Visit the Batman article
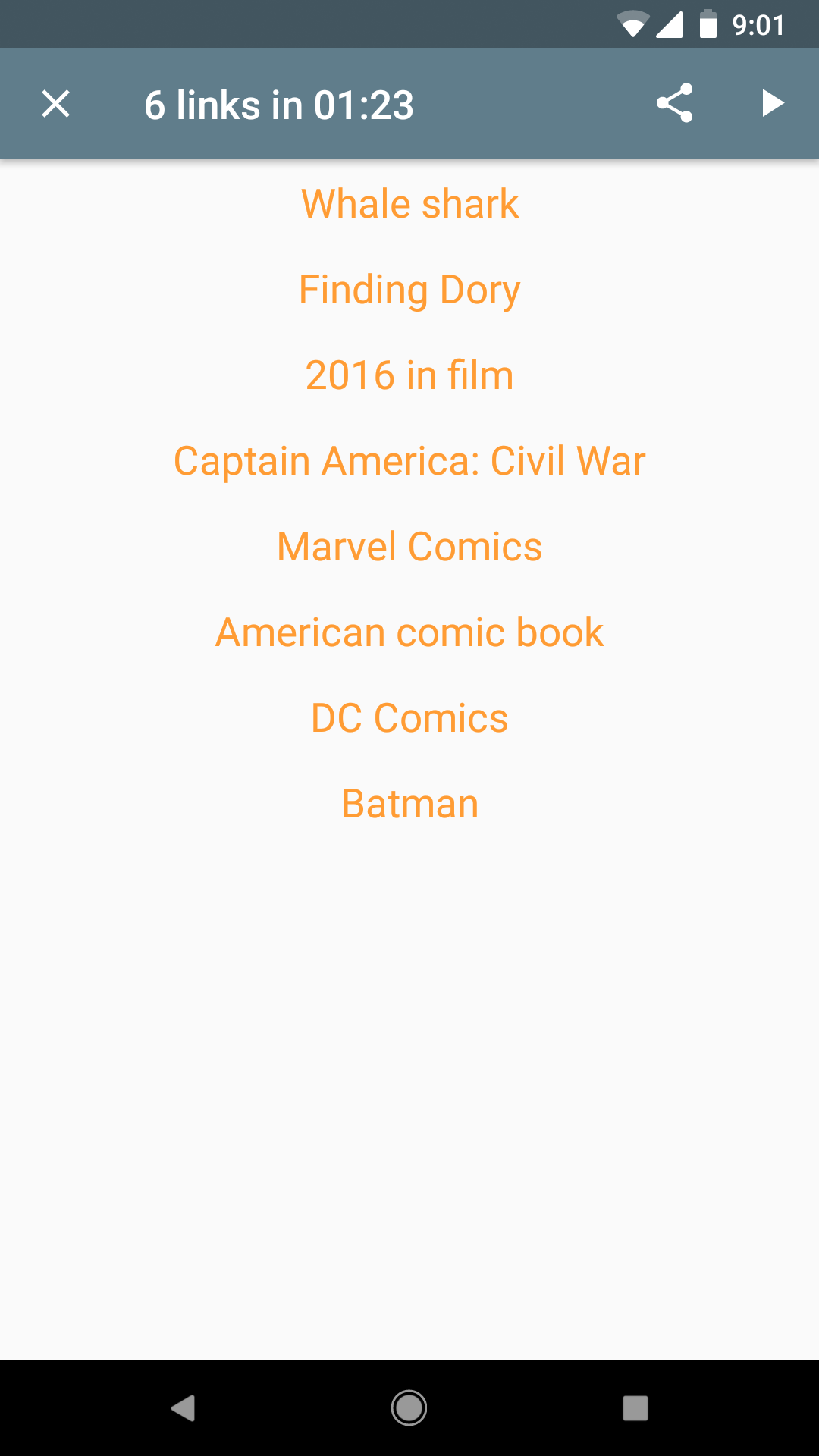The image size is (819, 1456). 409,804
